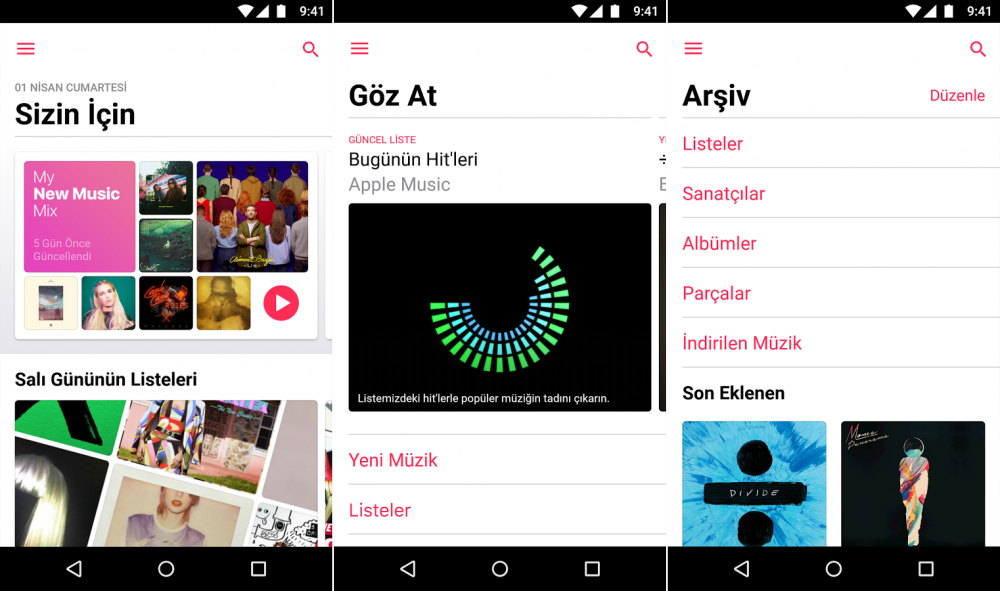Open Listeler in Arşiv
The image size is (1000, 591).
(x=713, y=144)
